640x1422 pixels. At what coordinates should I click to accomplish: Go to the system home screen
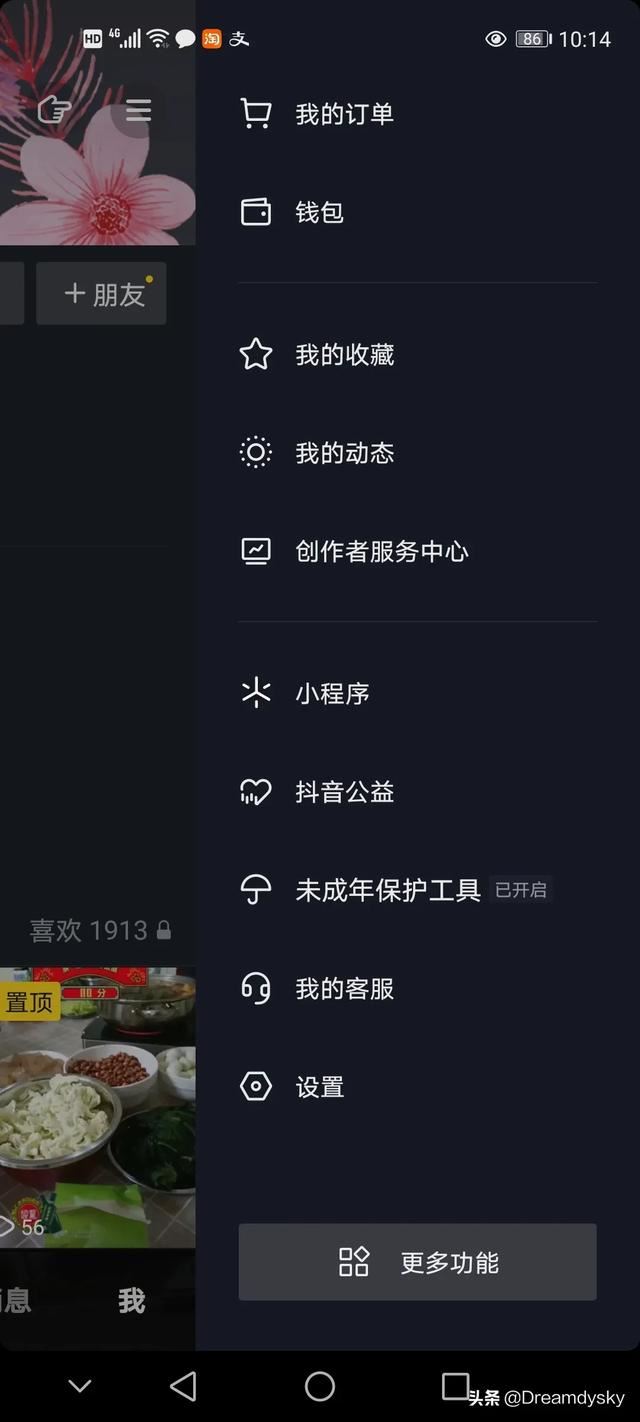pyautogui.click(x=319, y=1386)
